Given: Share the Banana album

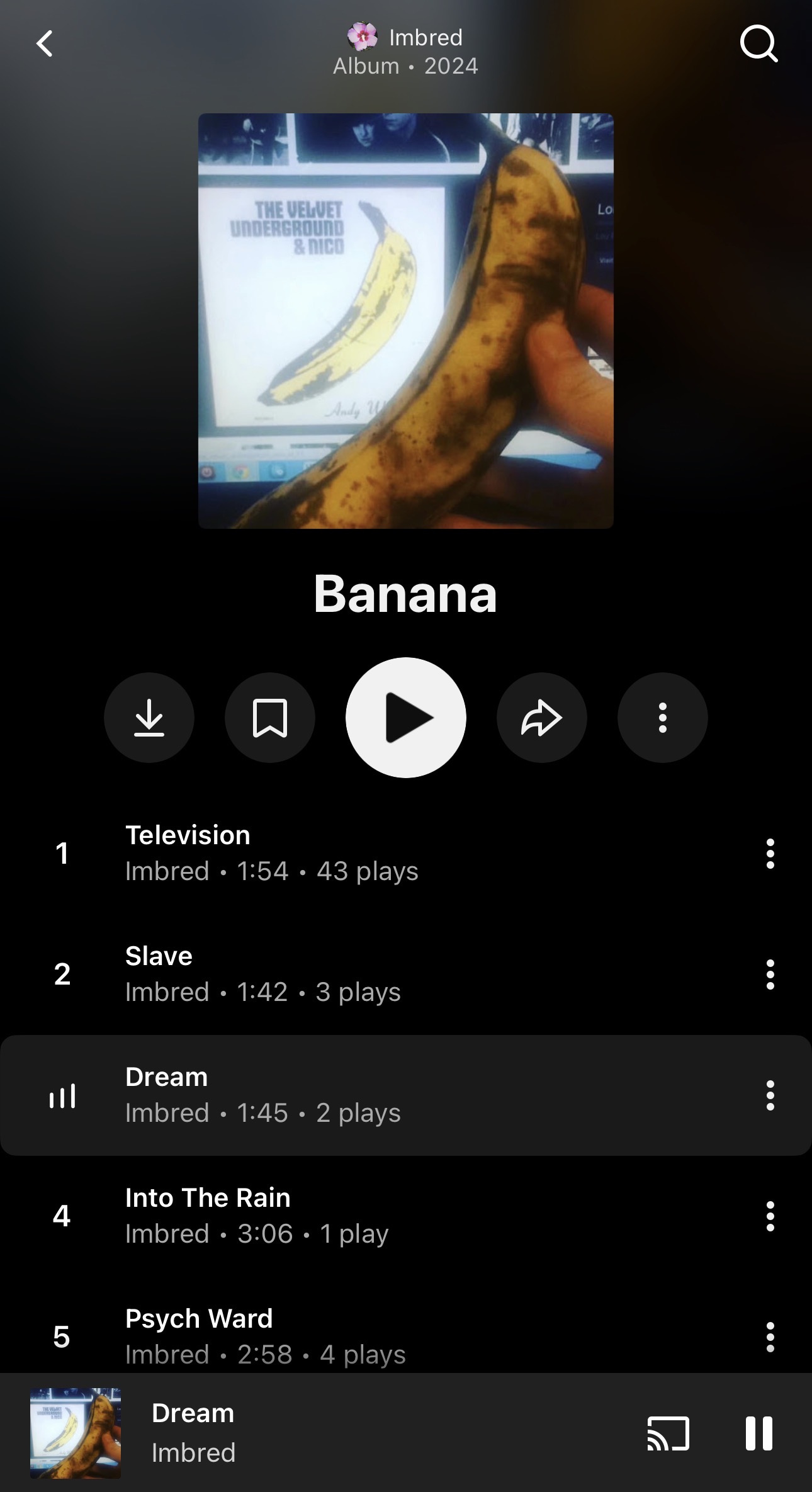Looking at the screenshot, I should [x=542, y=718].
